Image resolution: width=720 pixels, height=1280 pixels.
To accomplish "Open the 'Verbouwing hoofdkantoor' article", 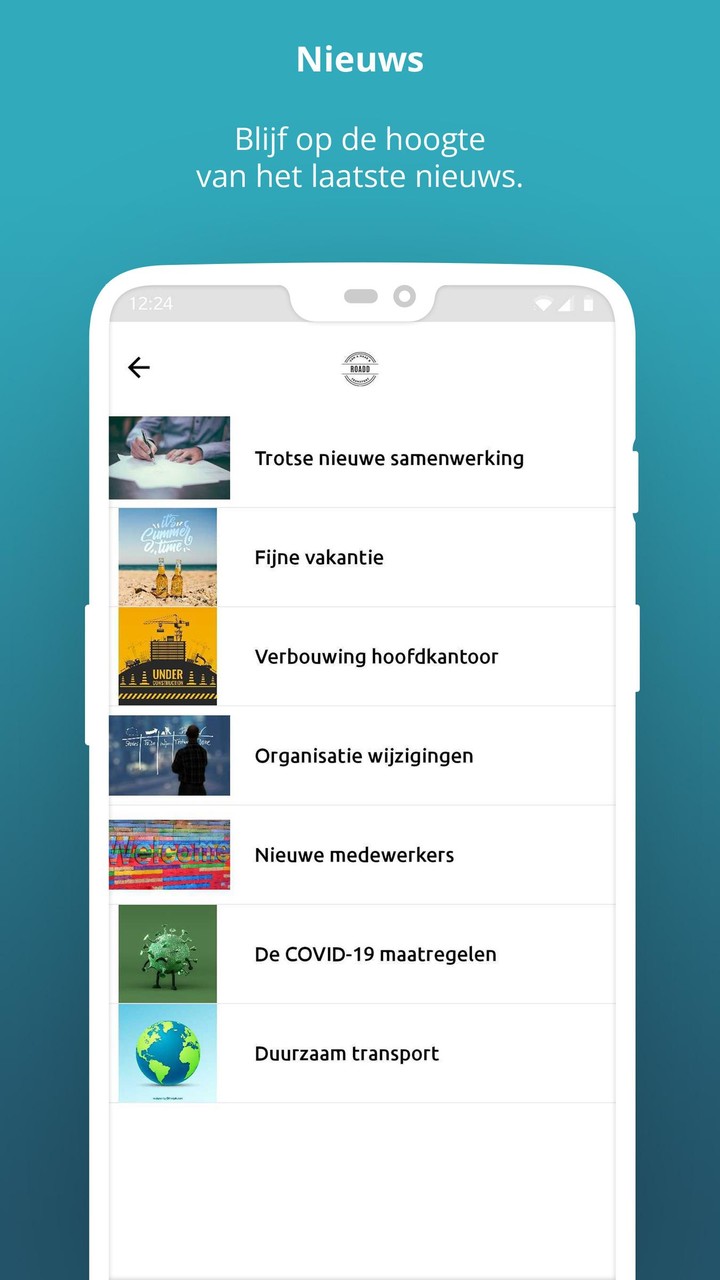I will (x=377, y=657).
